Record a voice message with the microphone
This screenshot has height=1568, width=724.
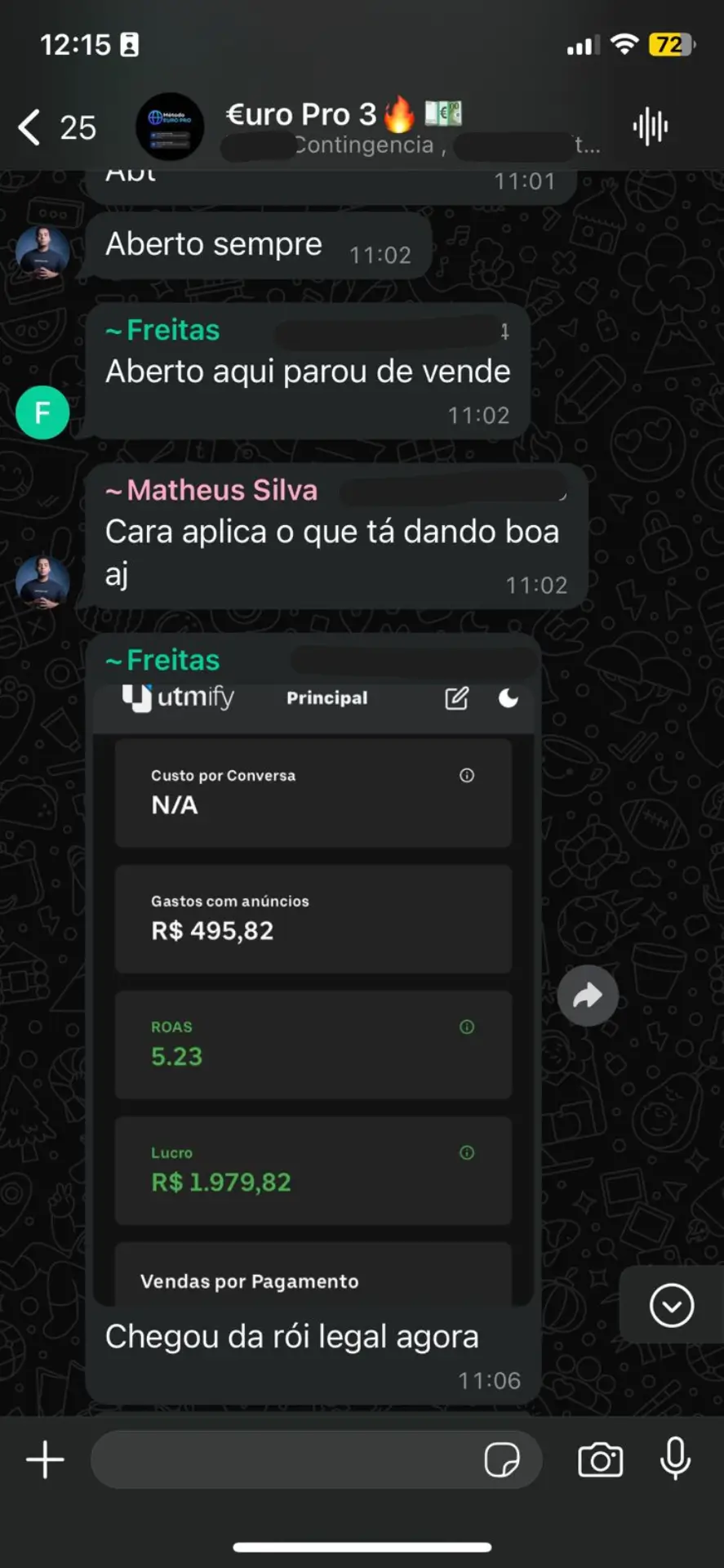(x=675, y=1458)
